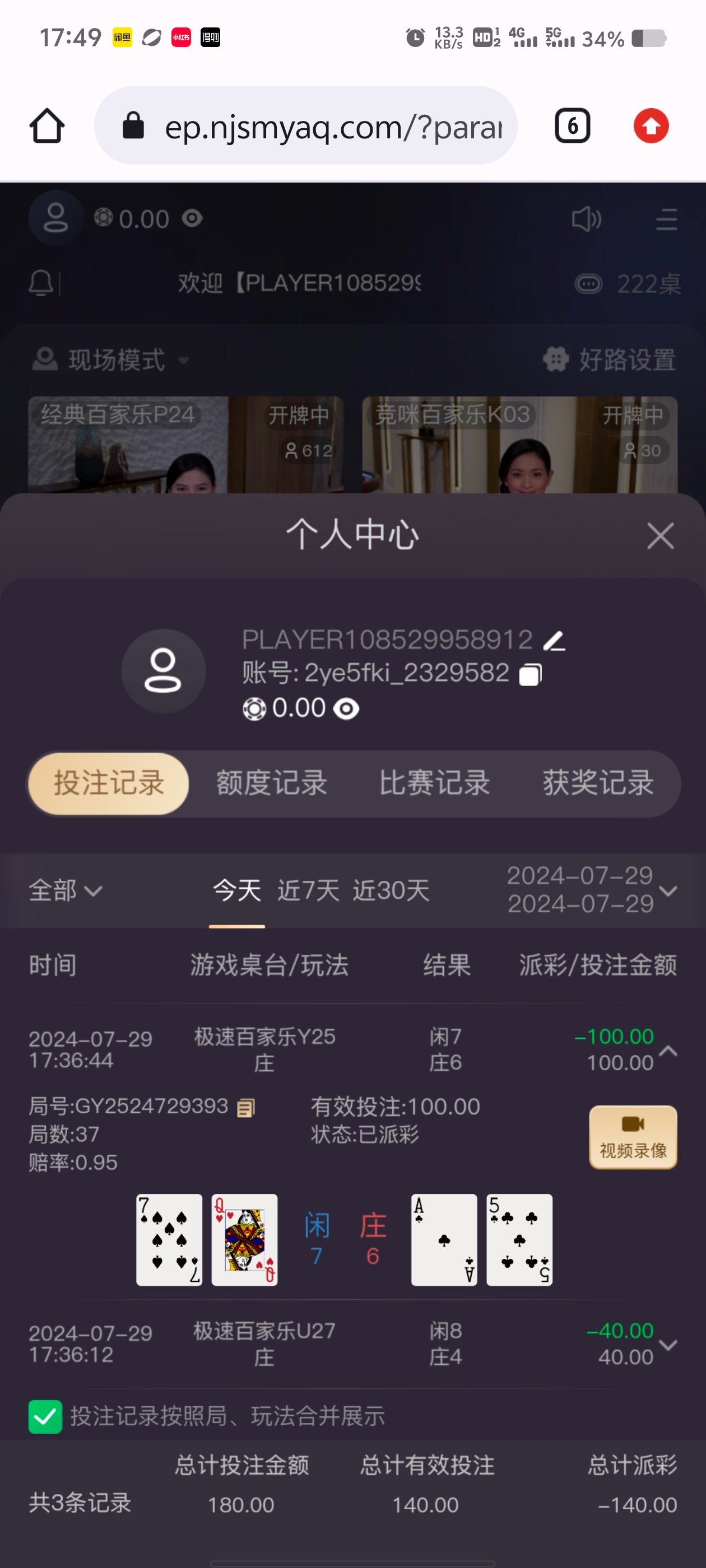The image size is (706, 1568).
Task: Switch to the 额度记录 tab
Action: 272,783
